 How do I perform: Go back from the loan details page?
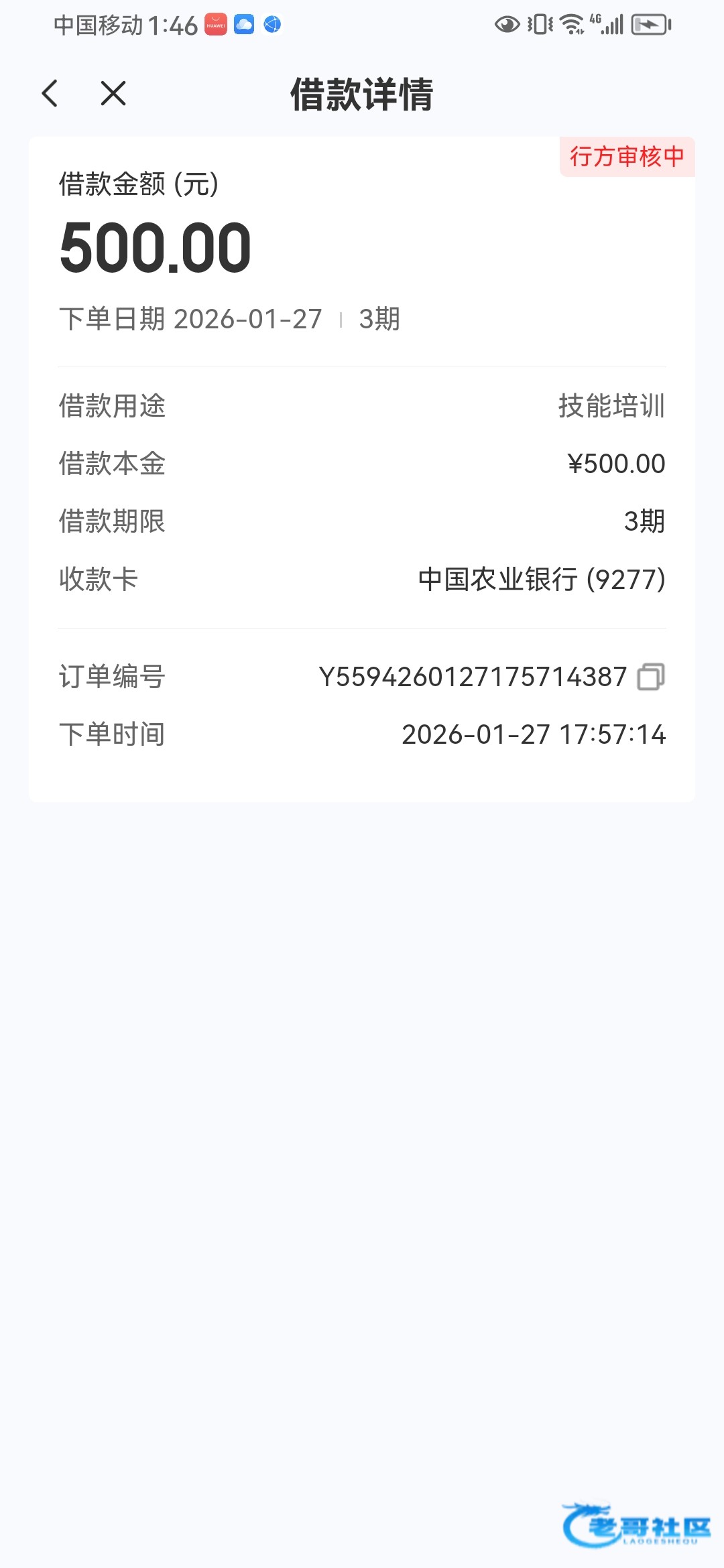(50, 94)
